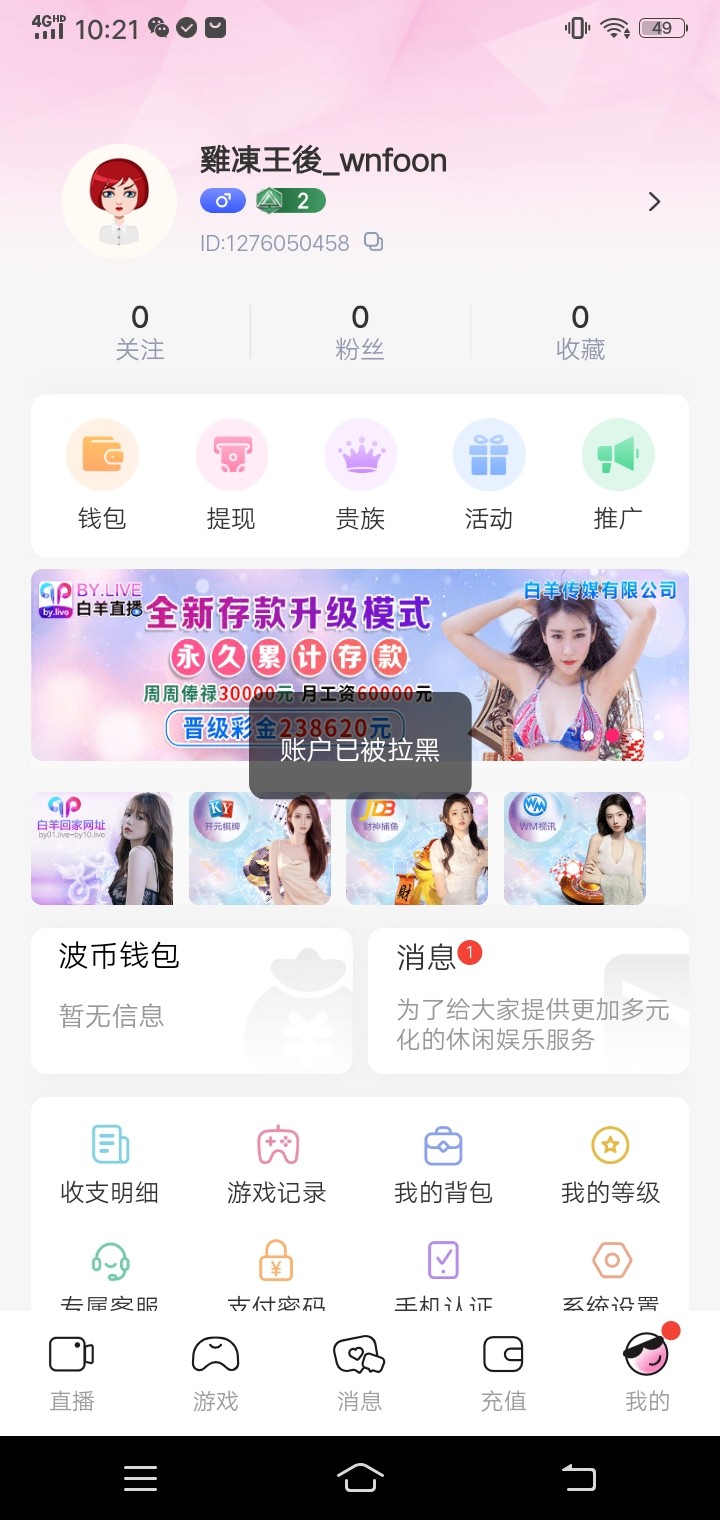The image size is (720, 1520).
Task: Open the 活动 activities shortcut
Action: coord(489,476)
